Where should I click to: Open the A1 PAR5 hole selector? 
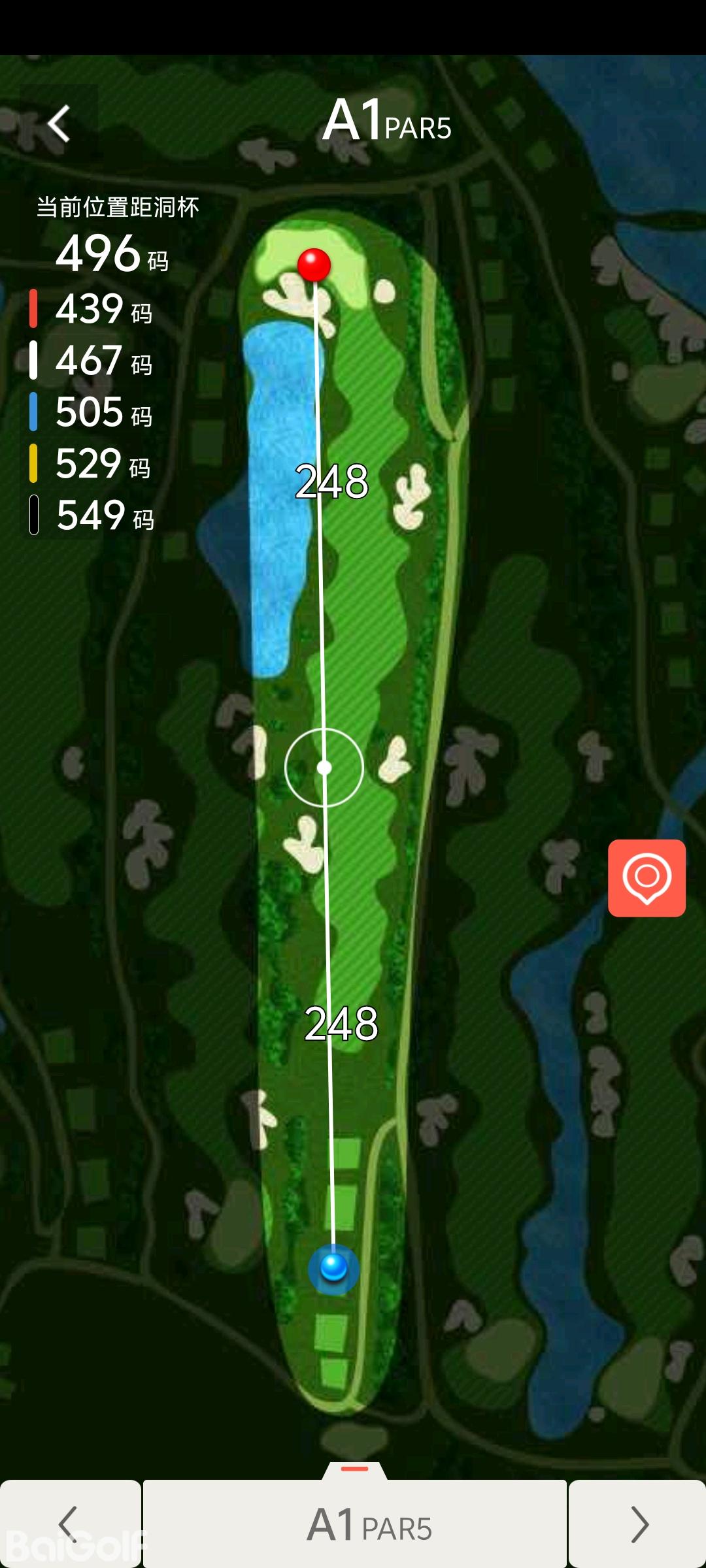coord(355,1525)
